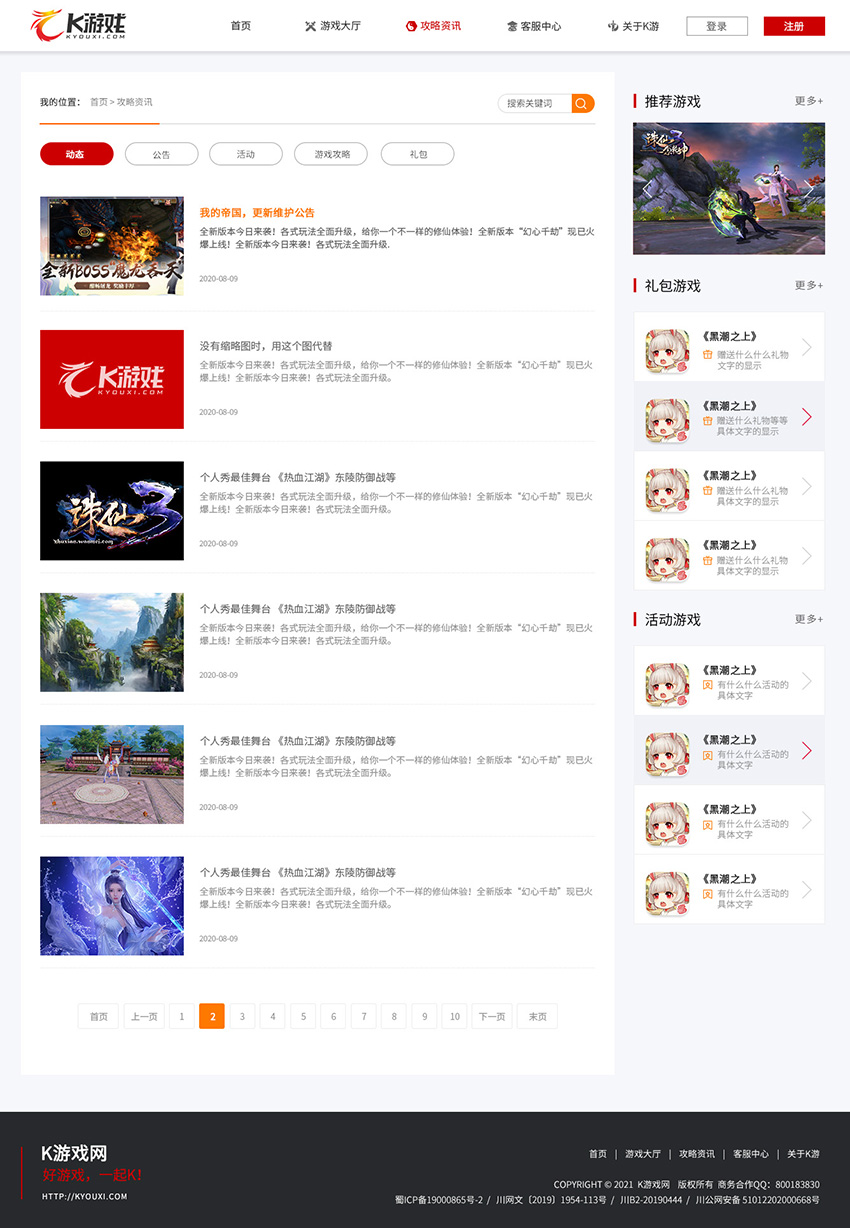Open article 我的帝国，更新维护公告
The image size is (850, 1228).
[x=257, y=213]
